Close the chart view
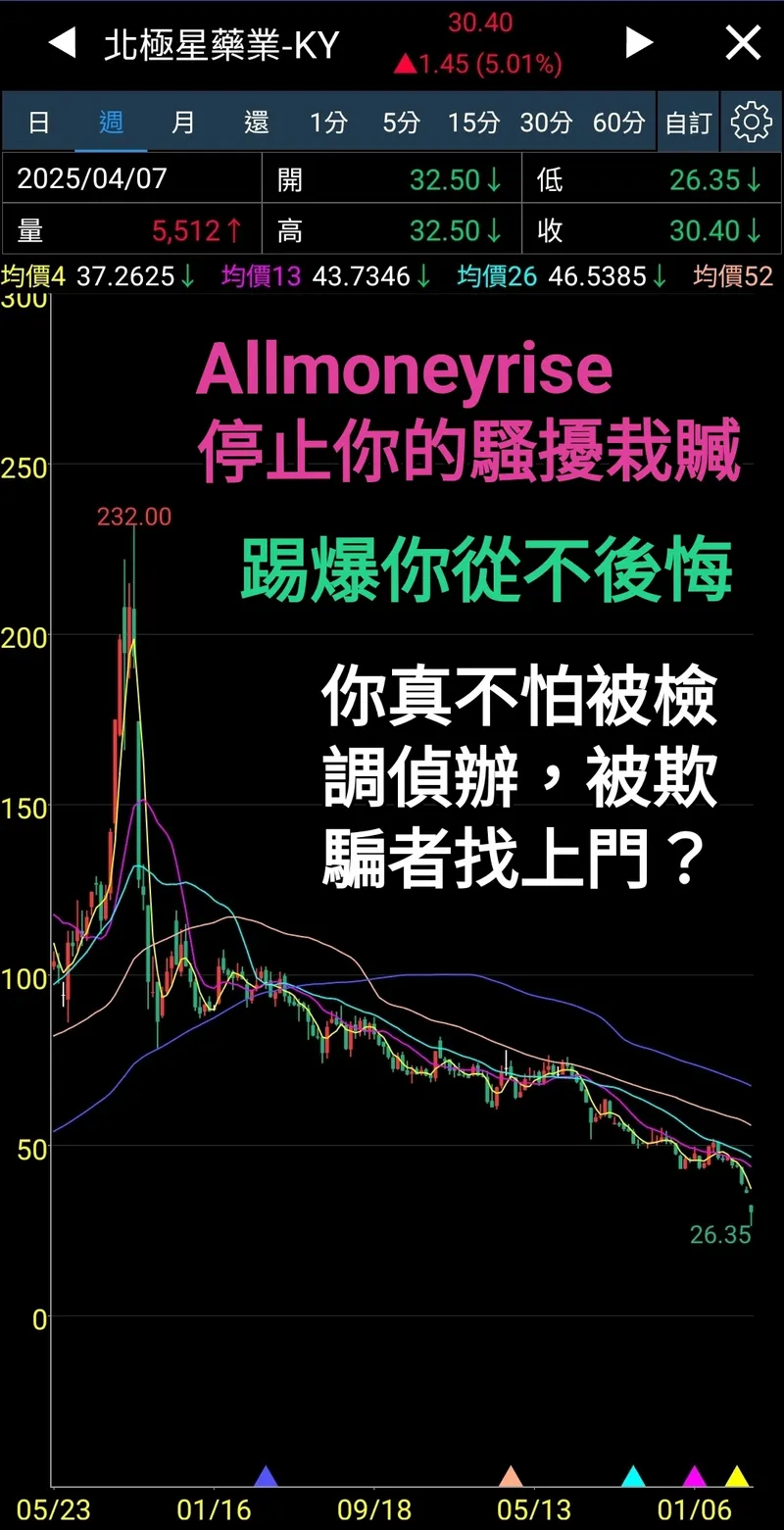Image resolution: width=784 pixels, height=1530 pixels. pyautogui.click(x=743, y=42)
